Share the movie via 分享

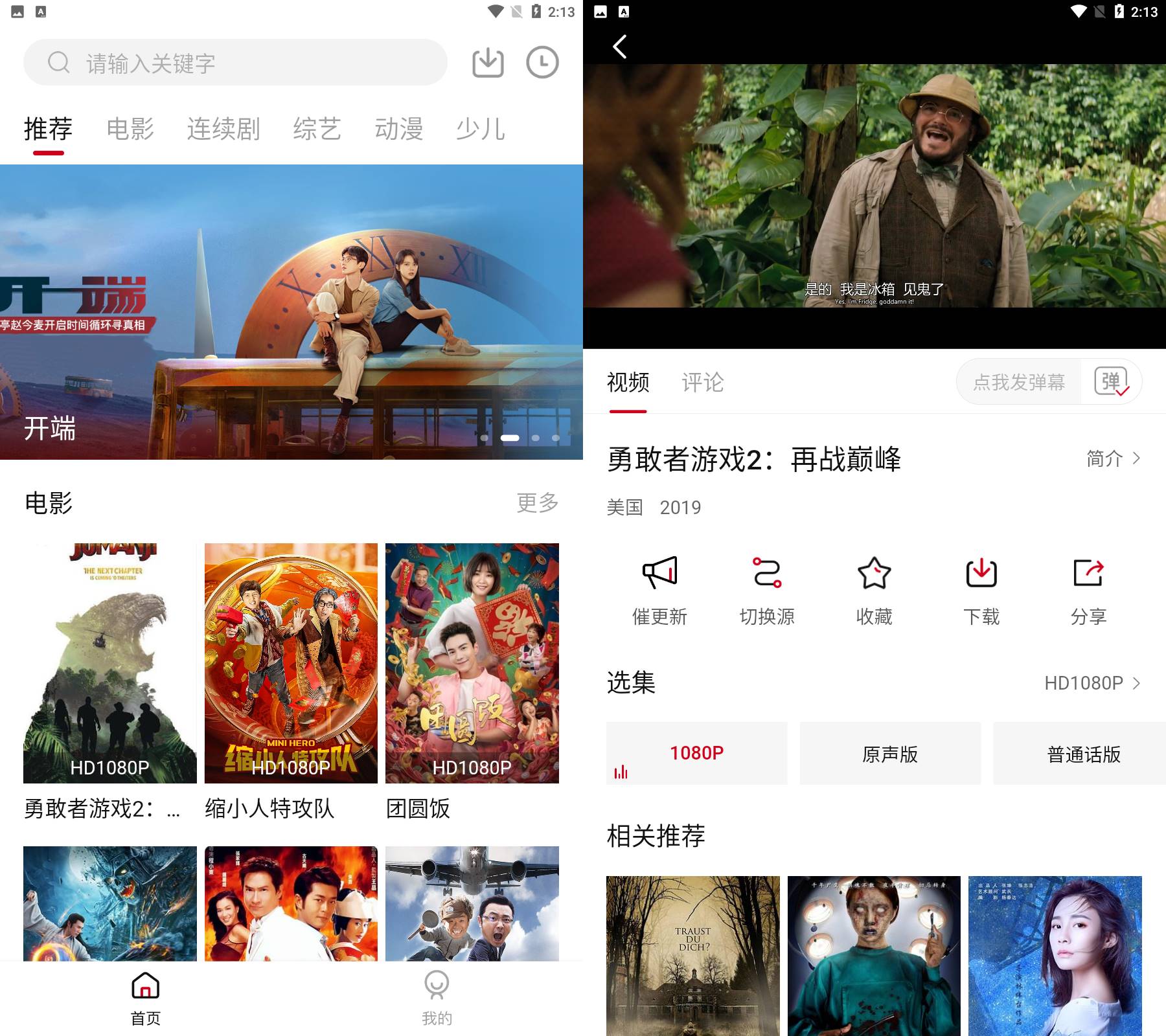tap(1088, 590)
